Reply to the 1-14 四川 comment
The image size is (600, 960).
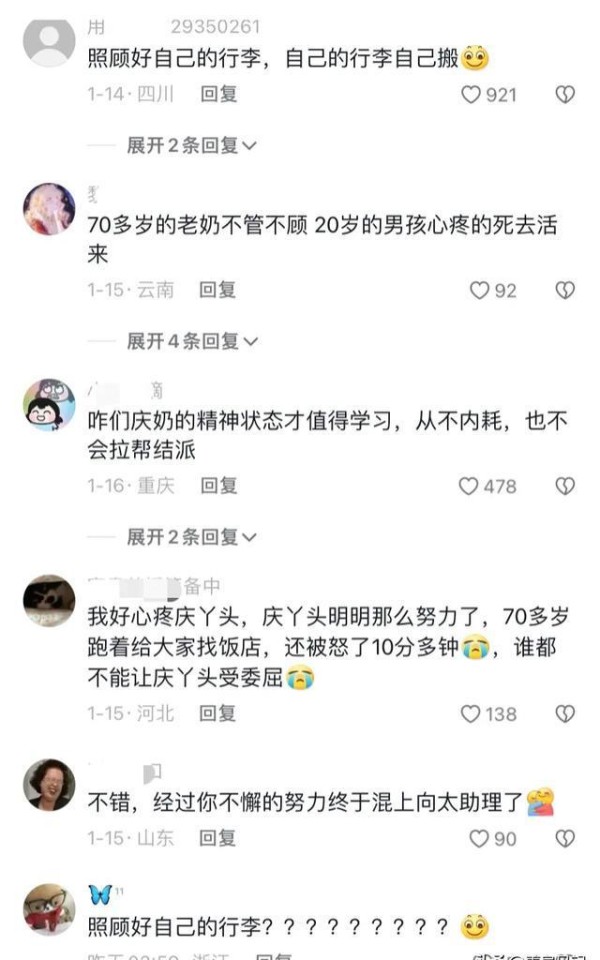point(219,94)
